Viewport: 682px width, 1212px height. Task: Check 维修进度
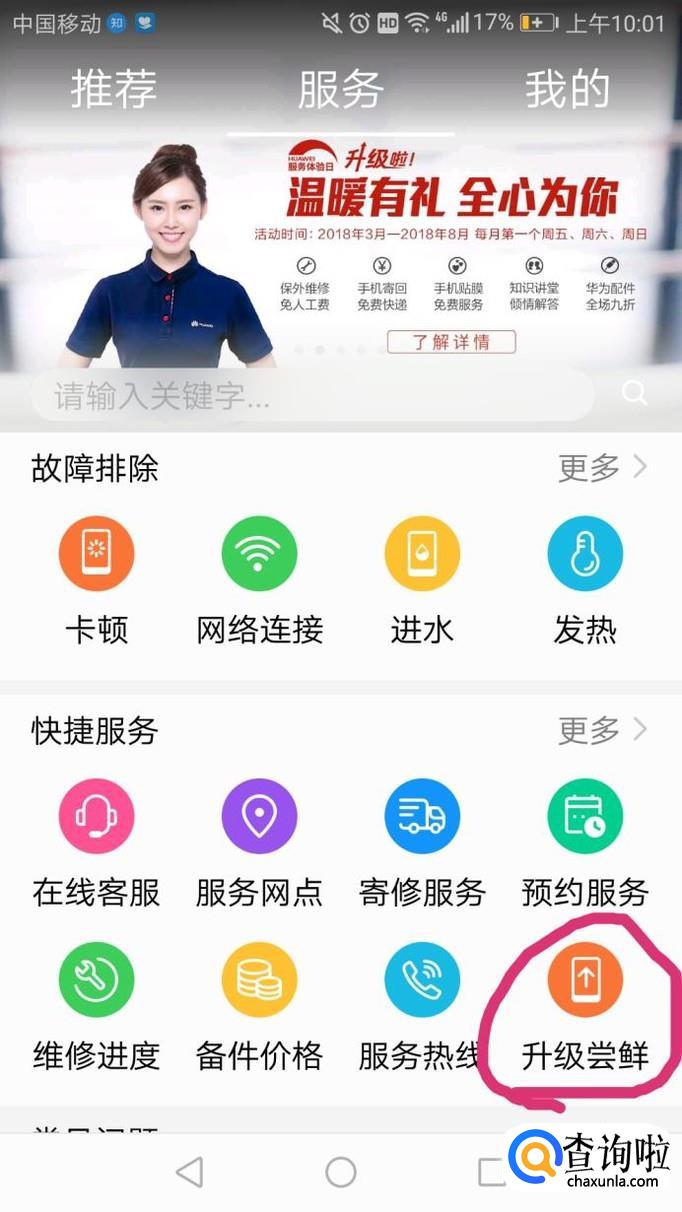[x=96, y=1005]
